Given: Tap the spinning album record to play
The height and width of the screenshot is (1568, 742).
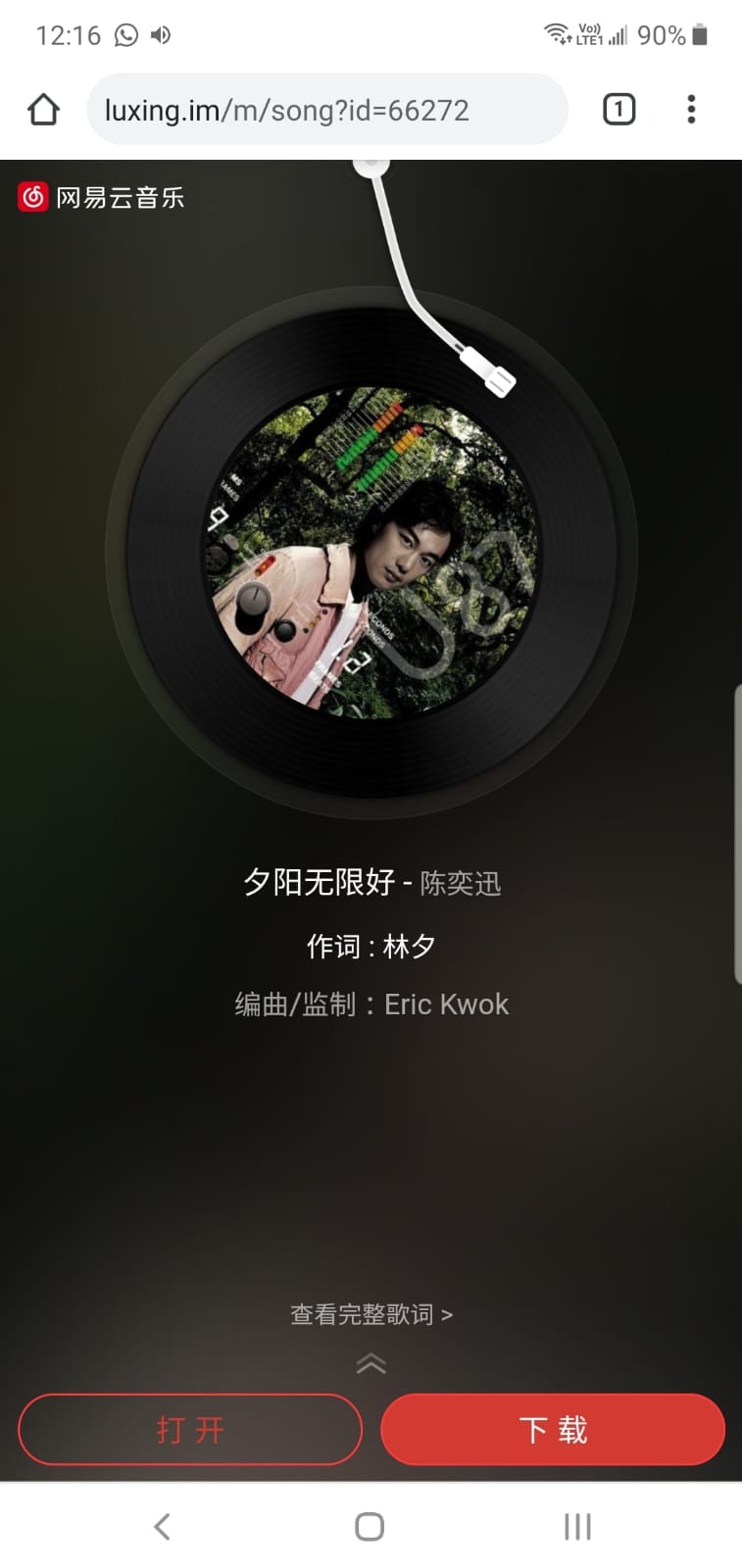Looking at the screenshot, I should [x=371, y=553].
